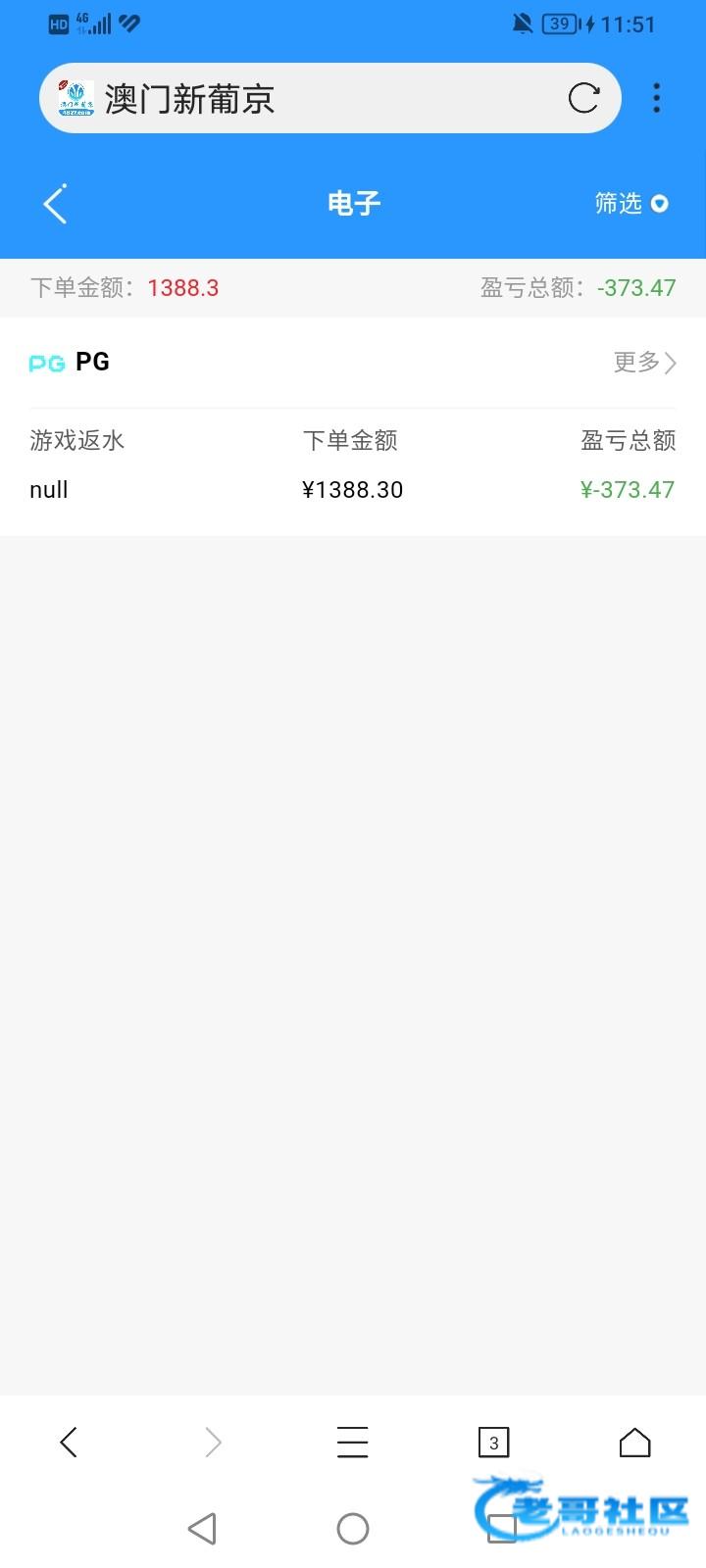Tap the 澳门新葡京 address bar
The width and height of the screenshot is (706, 1568).
(x=294, y=98)
